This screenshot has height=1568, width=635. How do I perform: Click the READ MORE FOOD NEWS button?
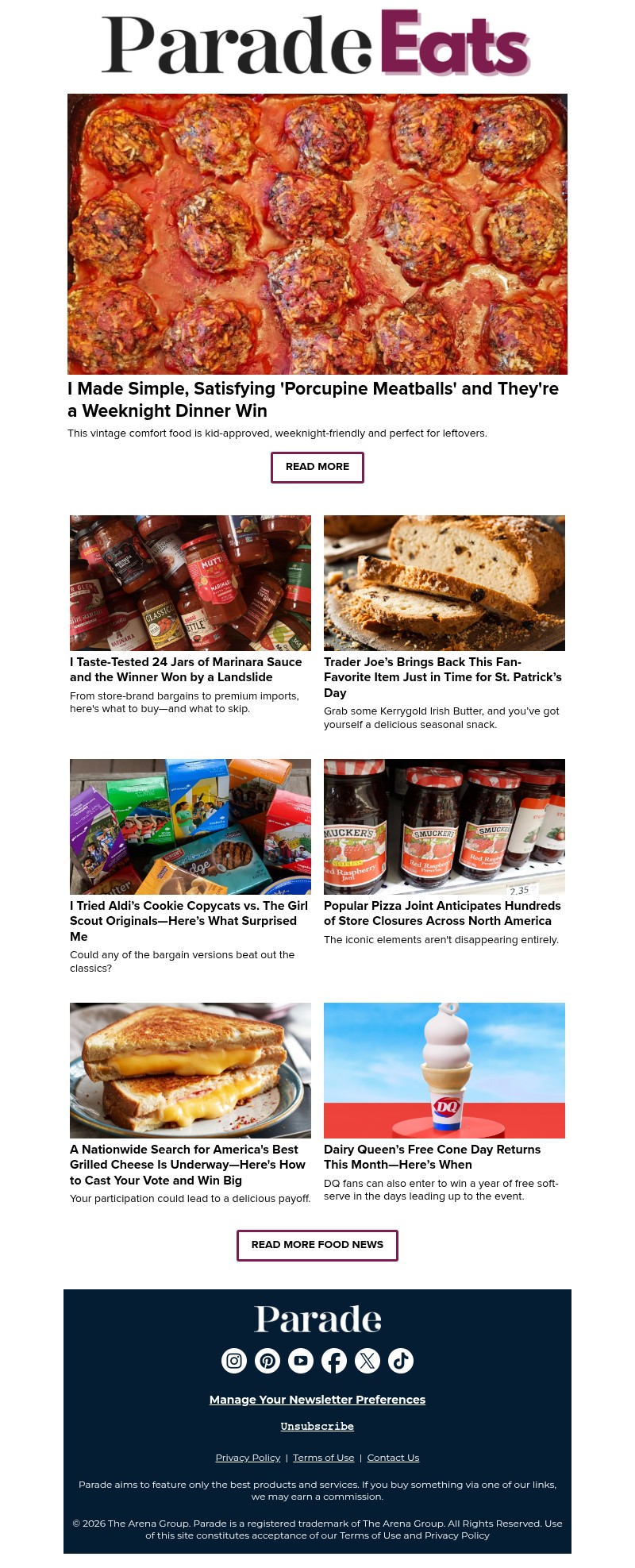click(x=317, y=1245)
